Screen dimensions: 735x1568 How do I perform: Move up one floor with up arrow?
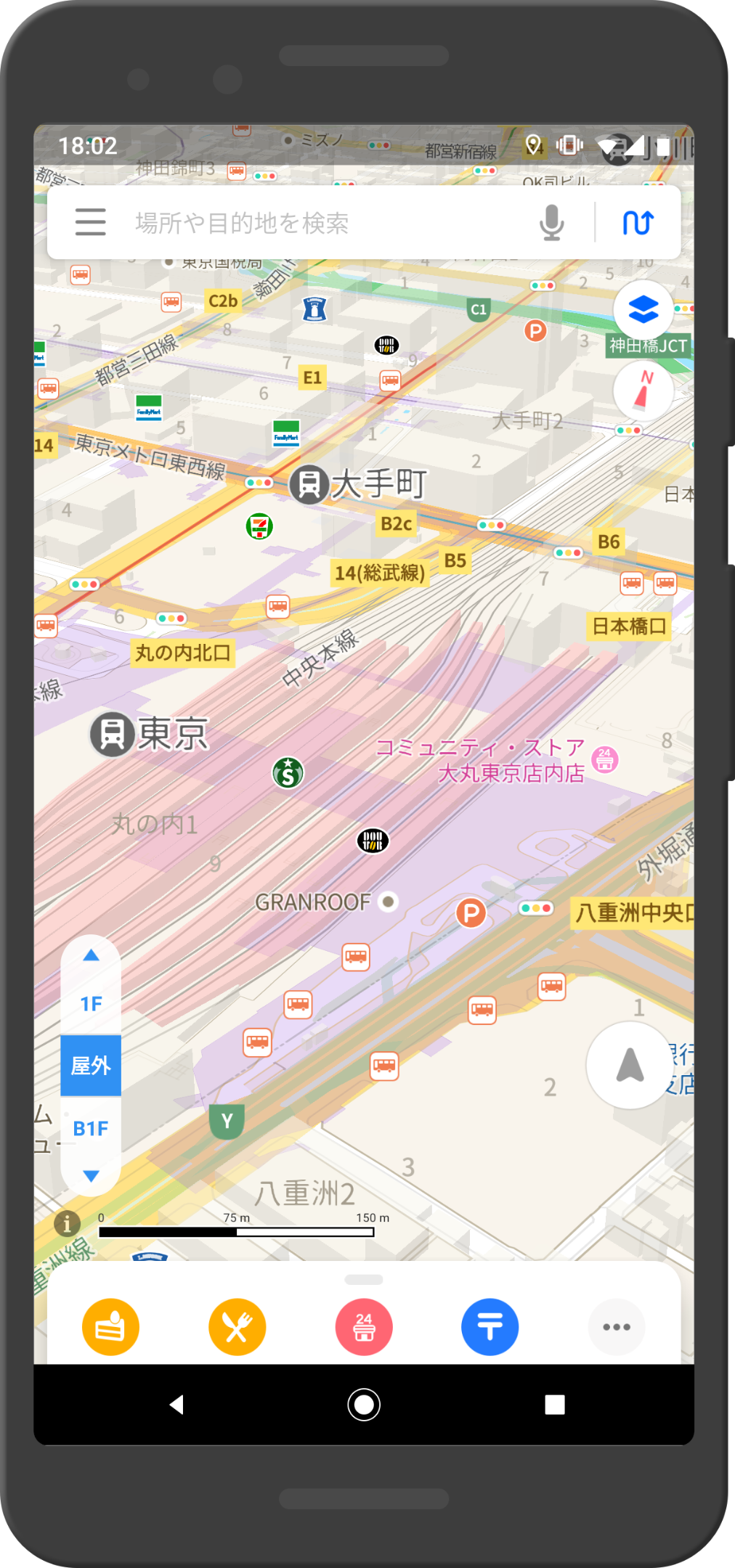pos(91,955)
